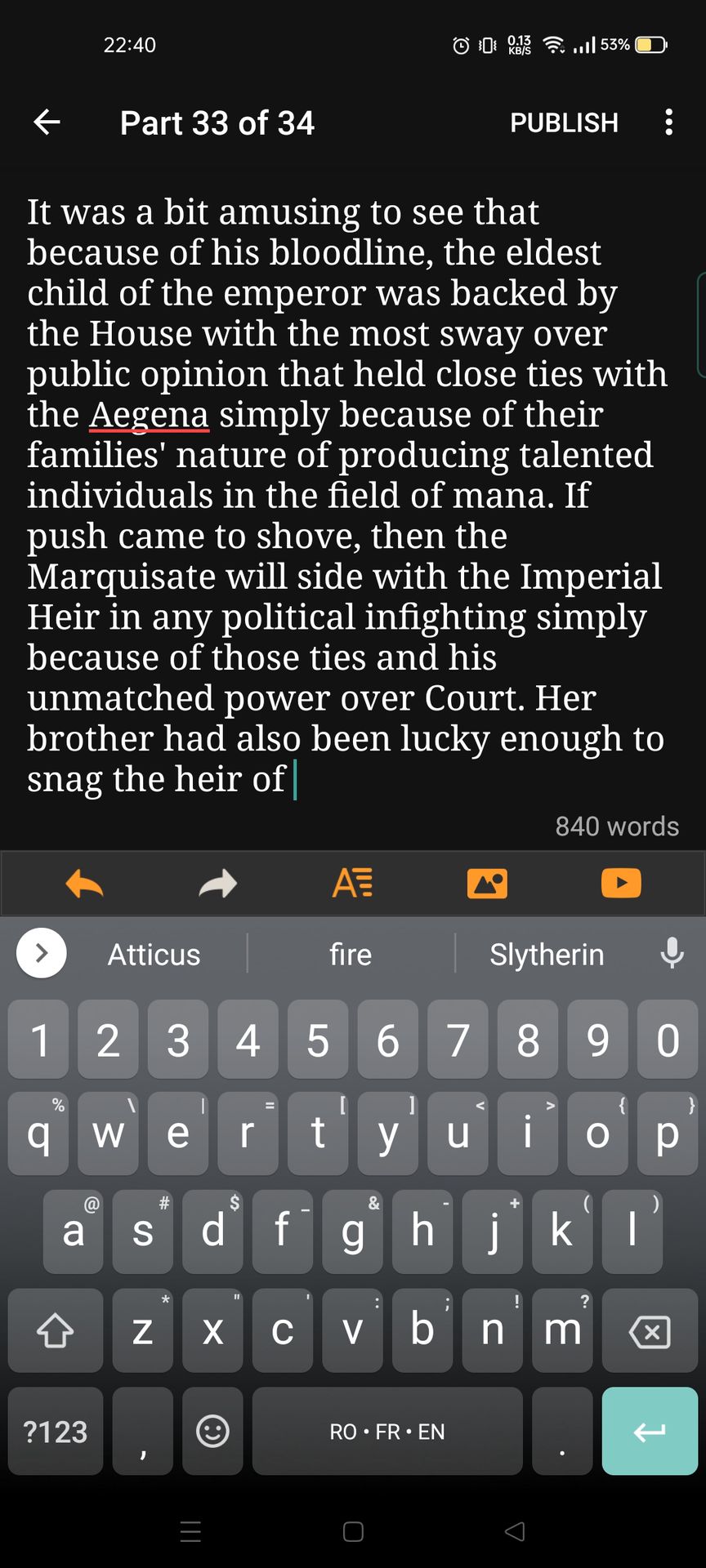Publish this story part
The image size is (706, 1568).
[x=564, y=122]
